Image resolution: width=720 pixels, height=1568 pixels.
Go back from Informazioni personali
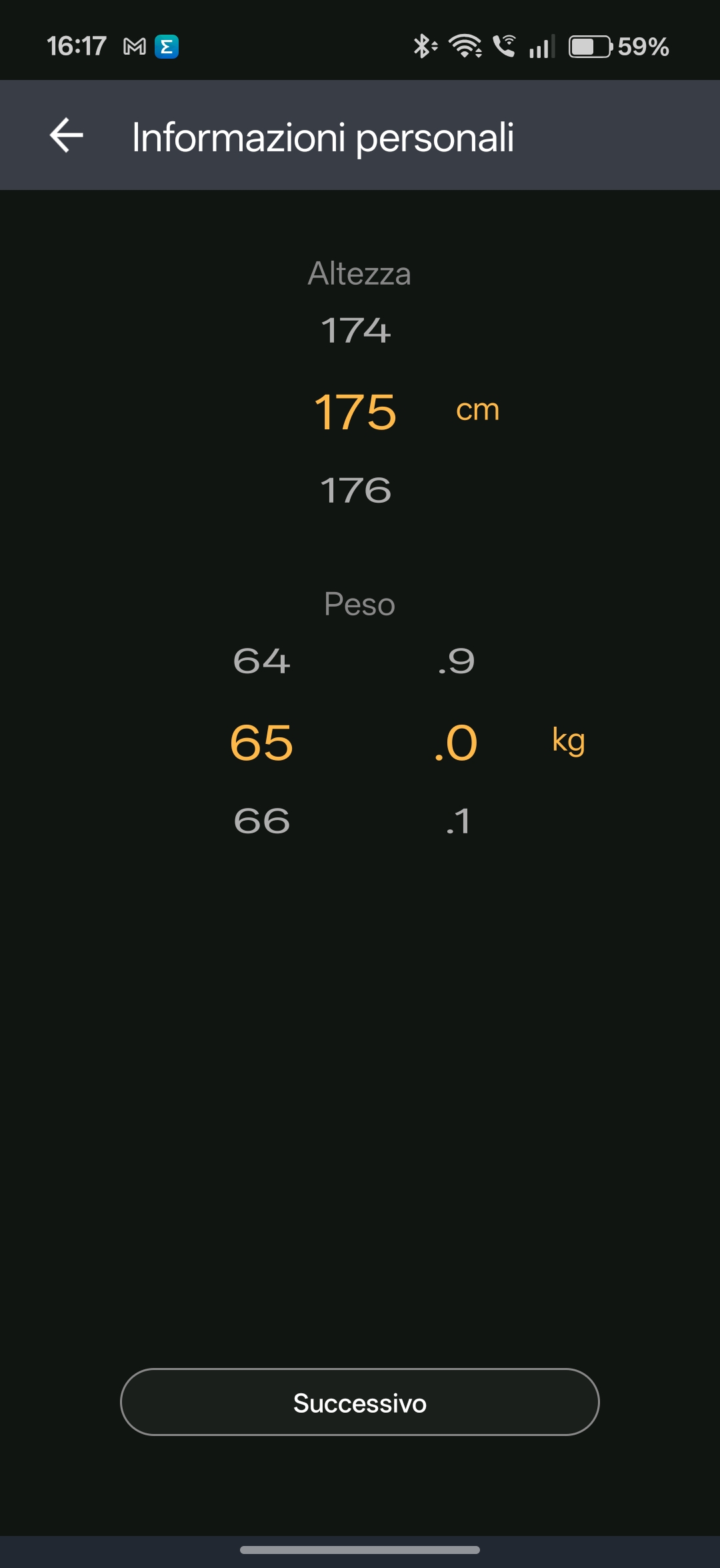tap(67, 135)
